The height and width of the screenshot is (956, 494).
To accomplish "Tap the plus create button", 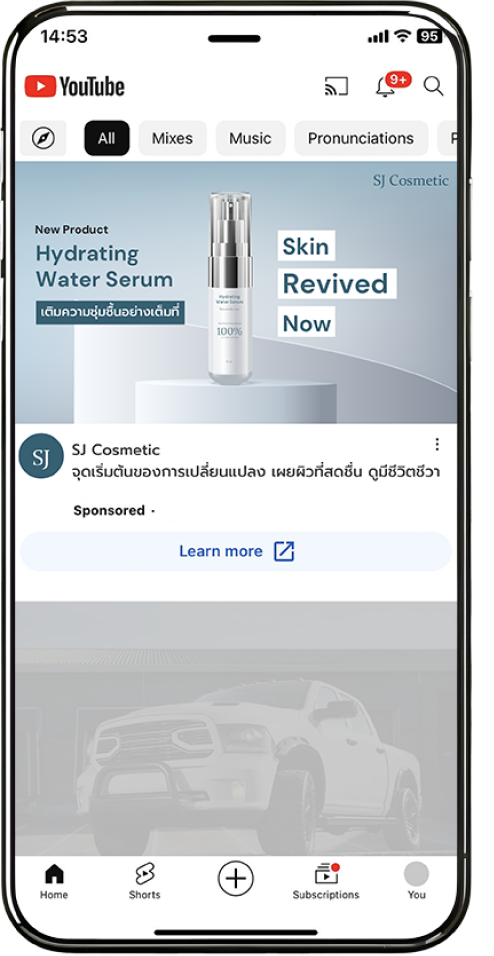I will (235, 879).
